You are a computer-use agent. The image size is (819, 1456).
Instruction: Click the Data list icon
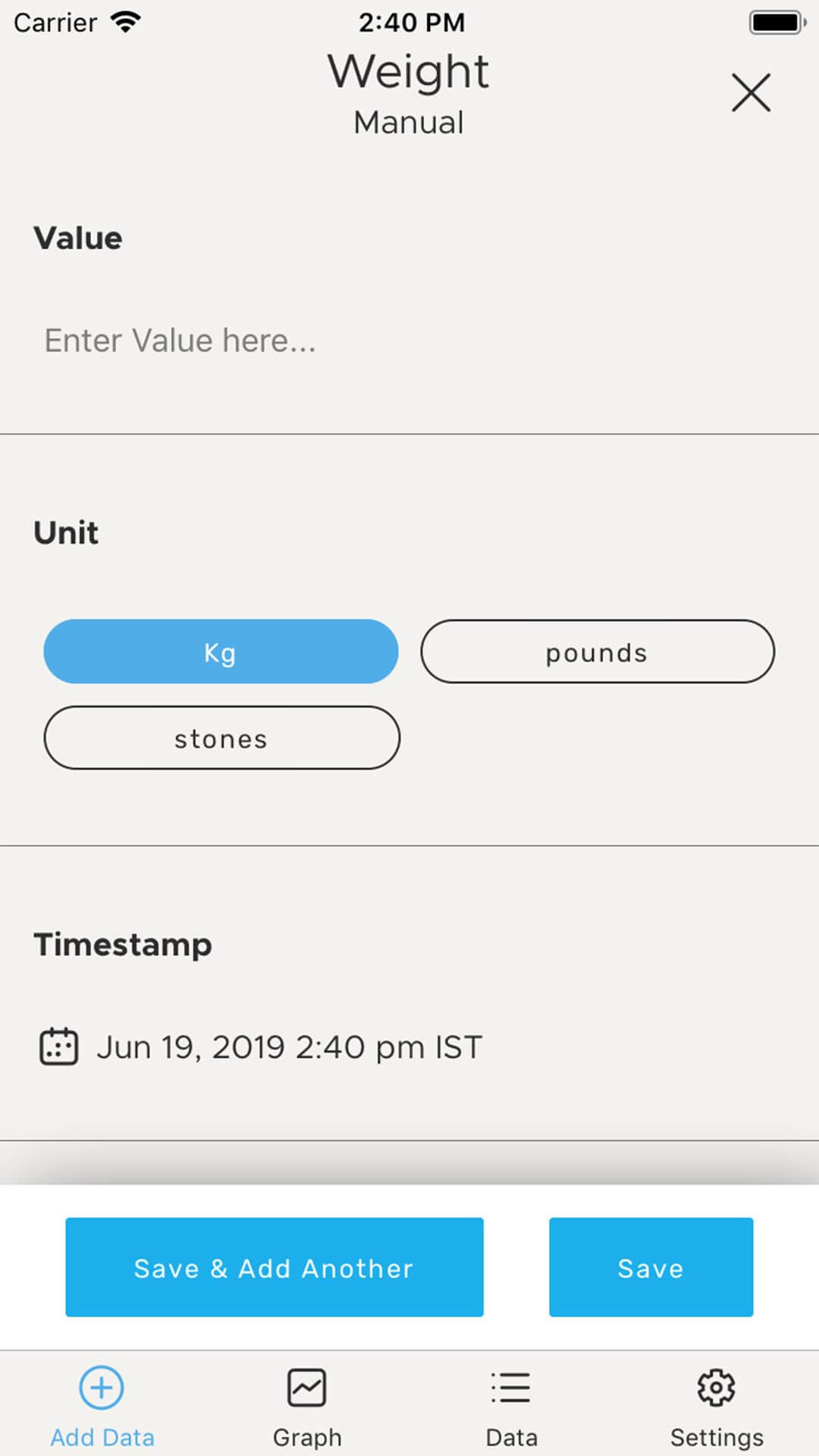click(511, 1389)
